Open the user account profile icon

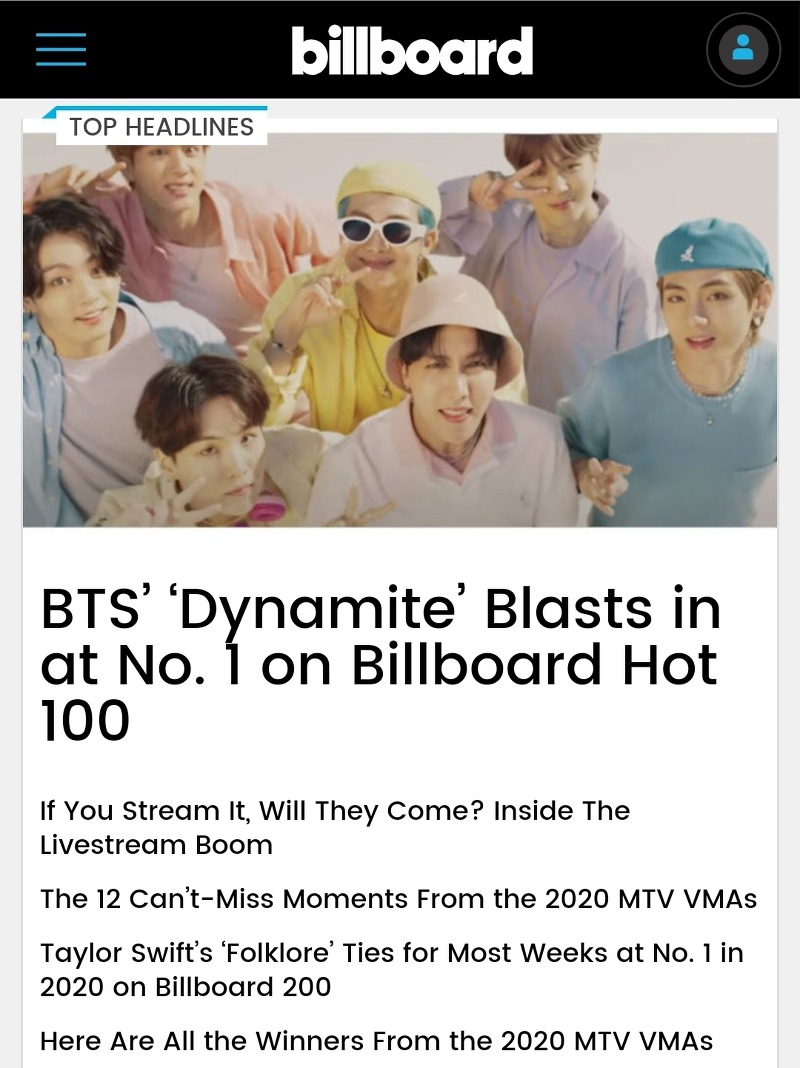pyautogui.click(x=742, y=49)
